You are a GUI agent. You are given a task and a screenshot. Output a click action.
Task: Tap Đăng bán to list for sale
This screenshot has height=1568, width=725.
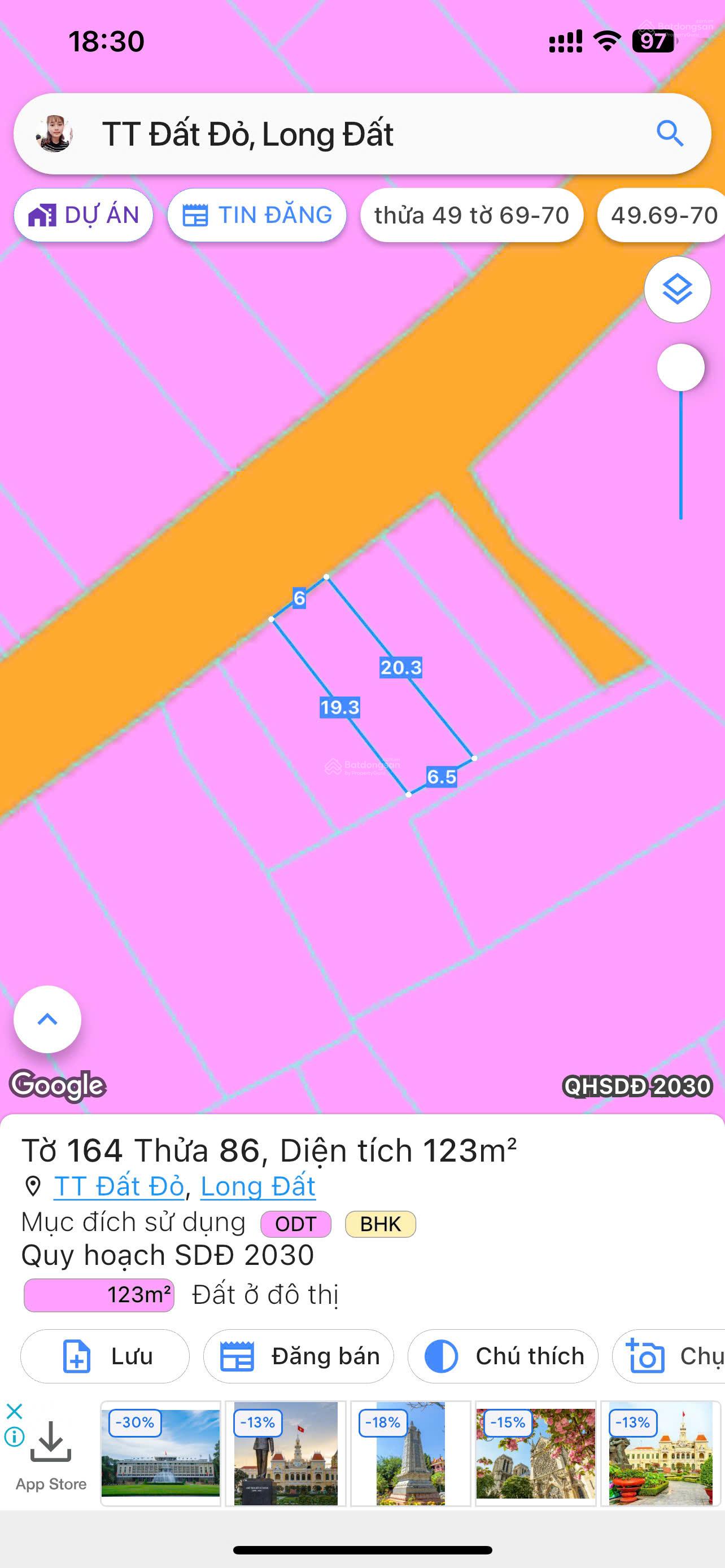298,1356
